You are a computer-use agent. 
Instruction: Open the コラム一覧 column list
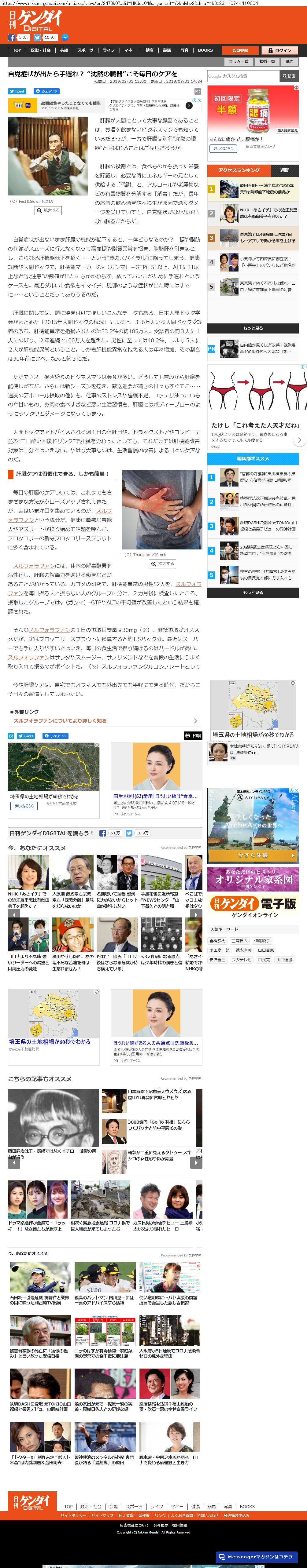[x=238, y=61]
